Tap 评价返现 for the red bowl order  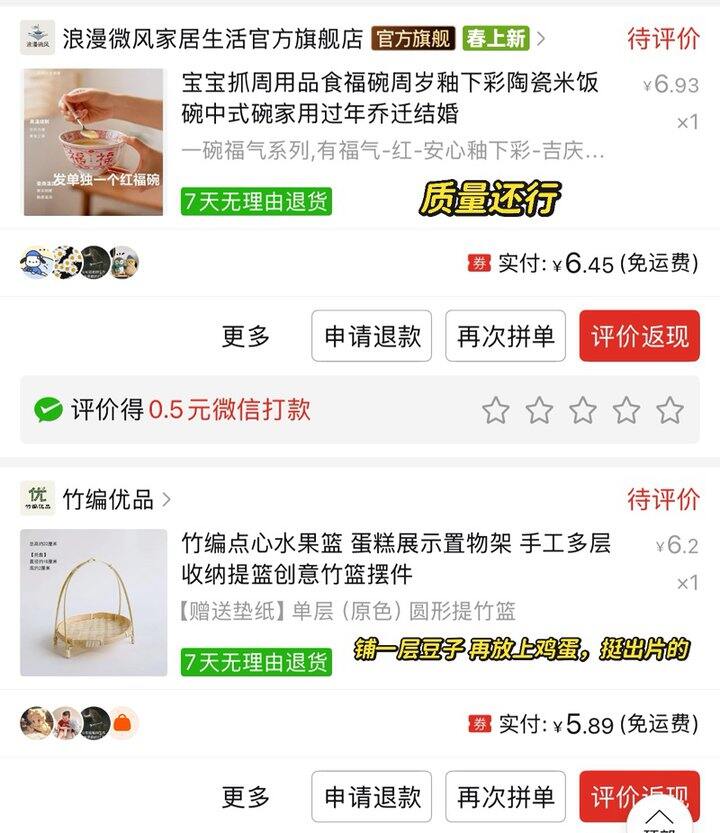pos(639,336)
